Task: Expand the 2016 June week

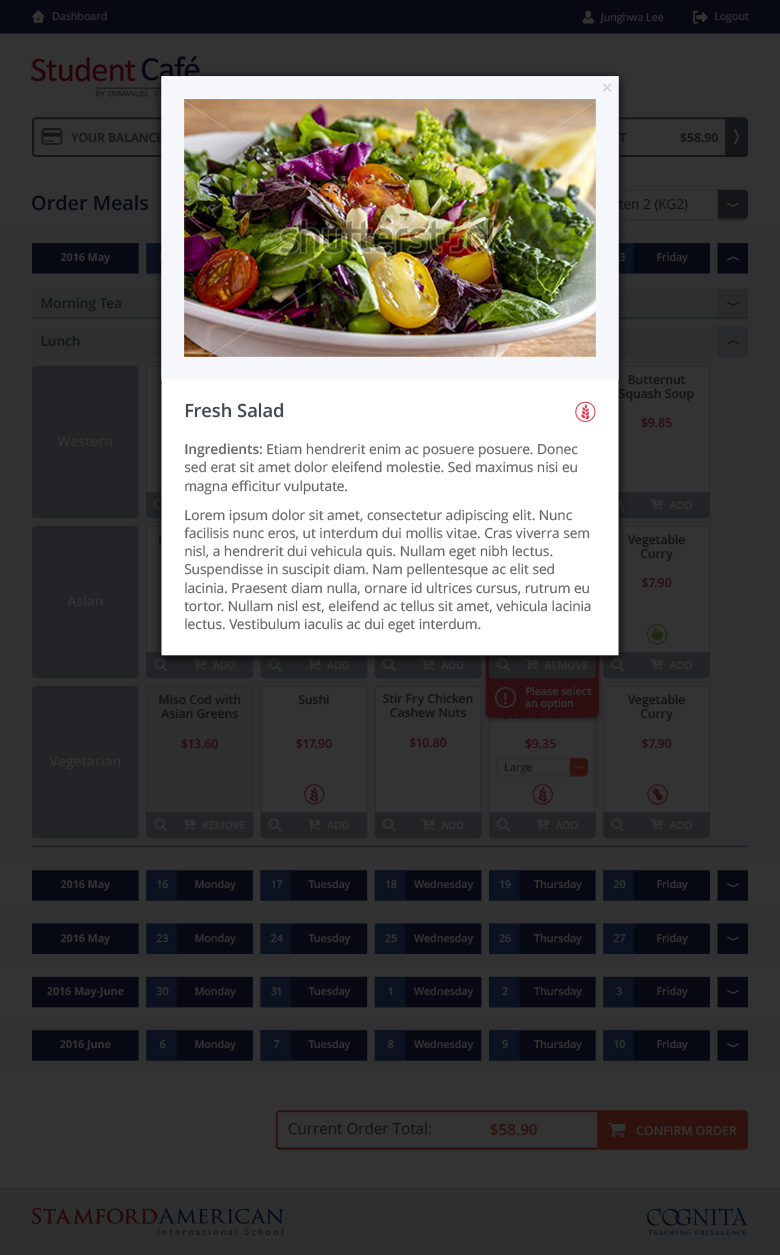Action: [x=732, y=1044]
